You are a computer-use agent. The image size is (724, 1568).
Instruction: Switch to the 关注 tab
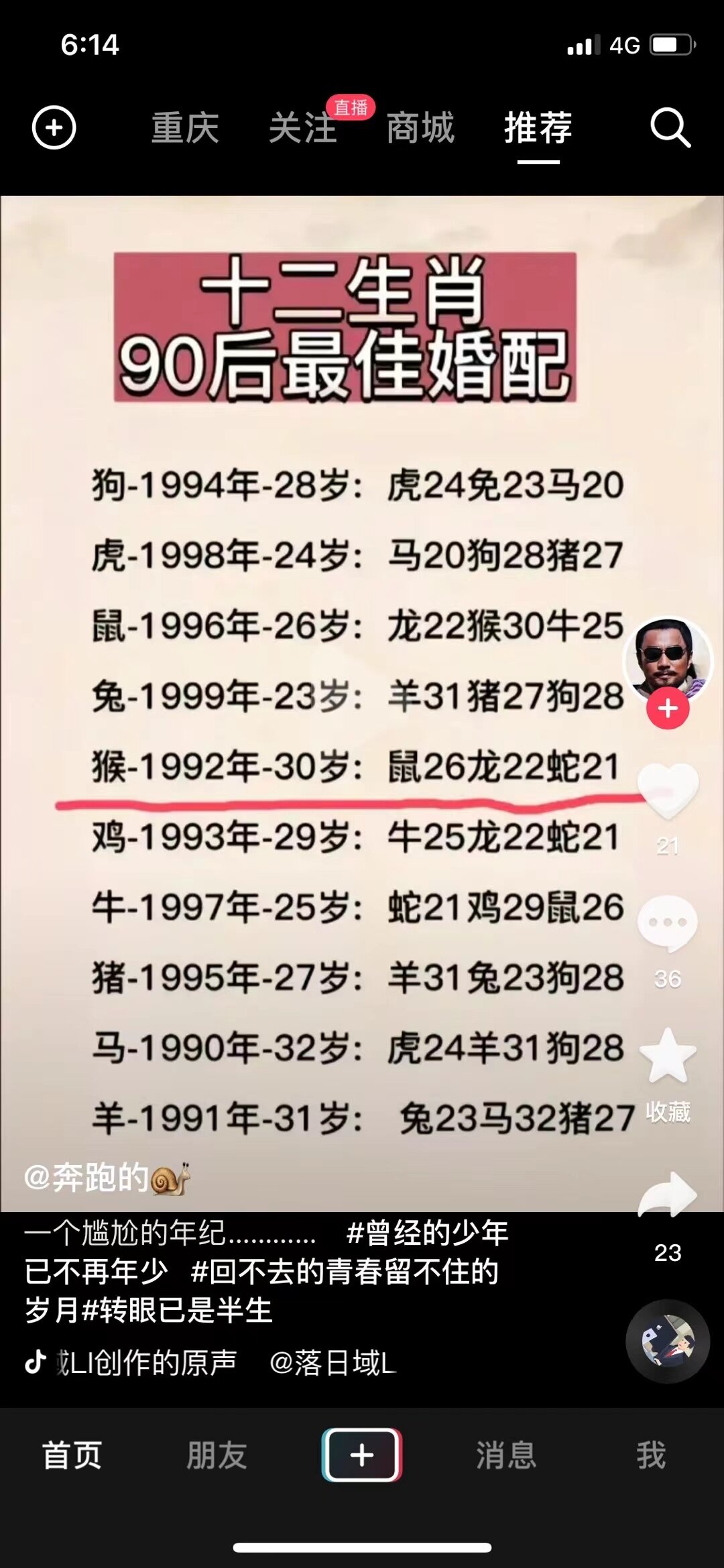pos(302,127)
